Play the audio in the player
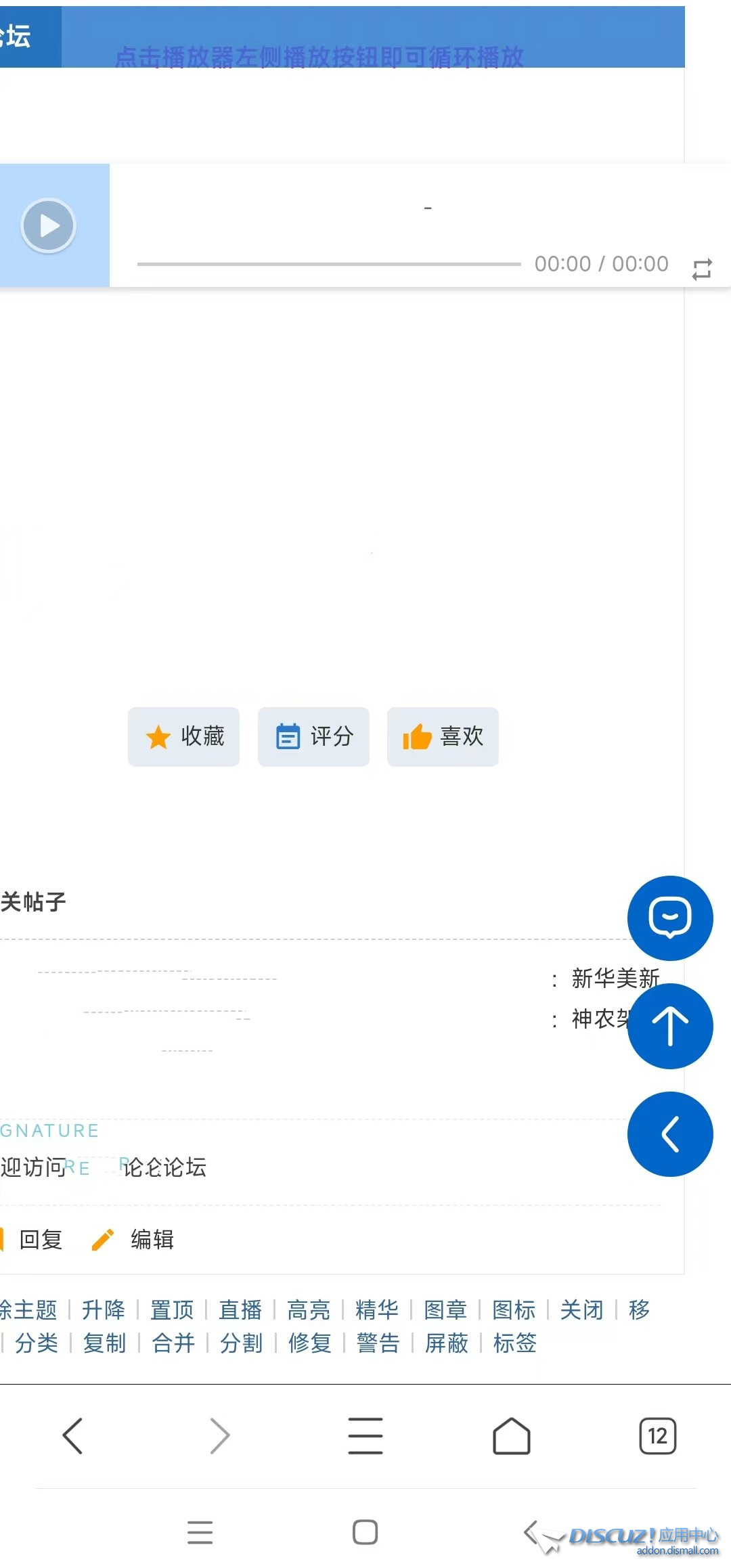The image size is (731, 1568). 48,225
